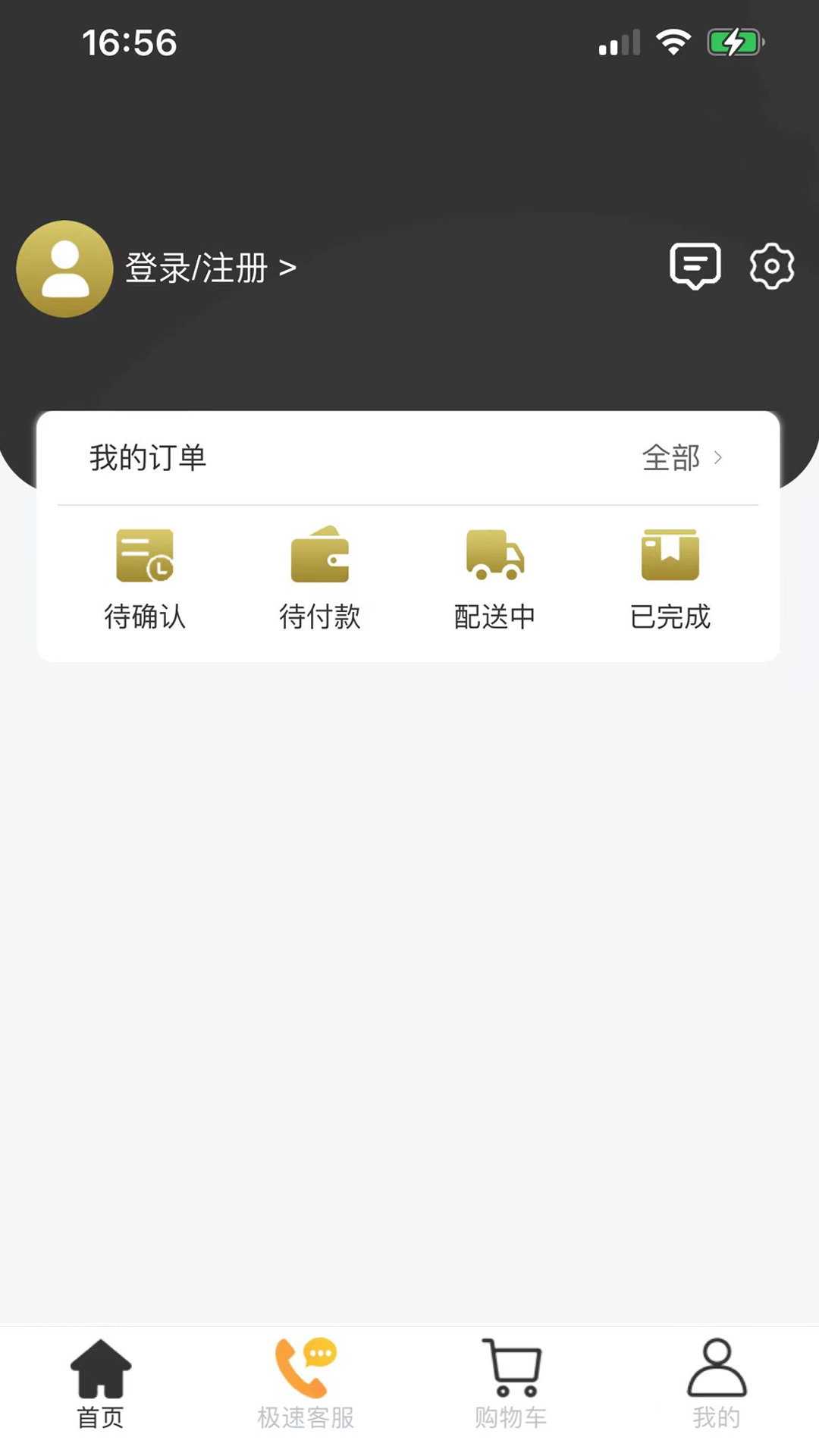
Task: Go to the 极速客服 tab
Action: [306, 1384]
